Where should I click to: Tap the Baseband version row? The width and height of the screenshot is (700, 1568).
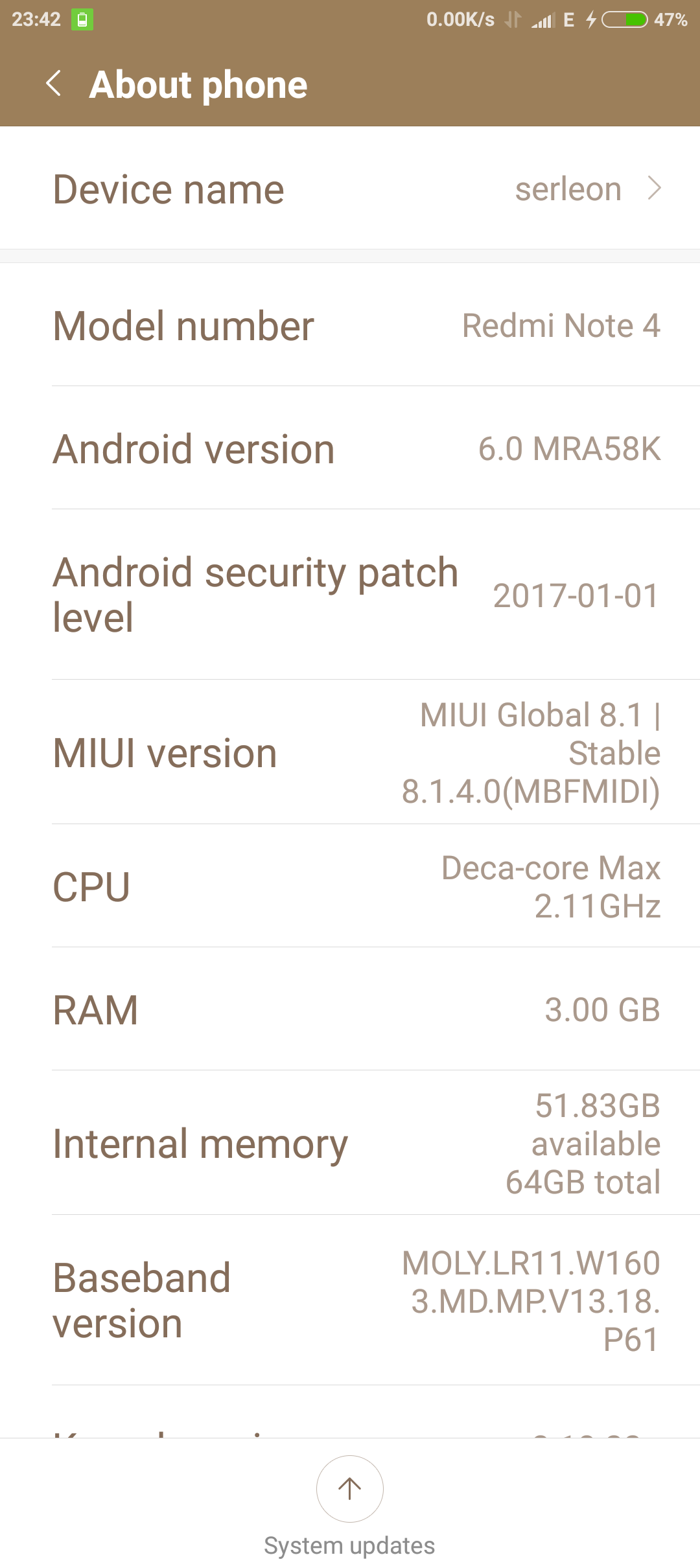pos(350,1300)
